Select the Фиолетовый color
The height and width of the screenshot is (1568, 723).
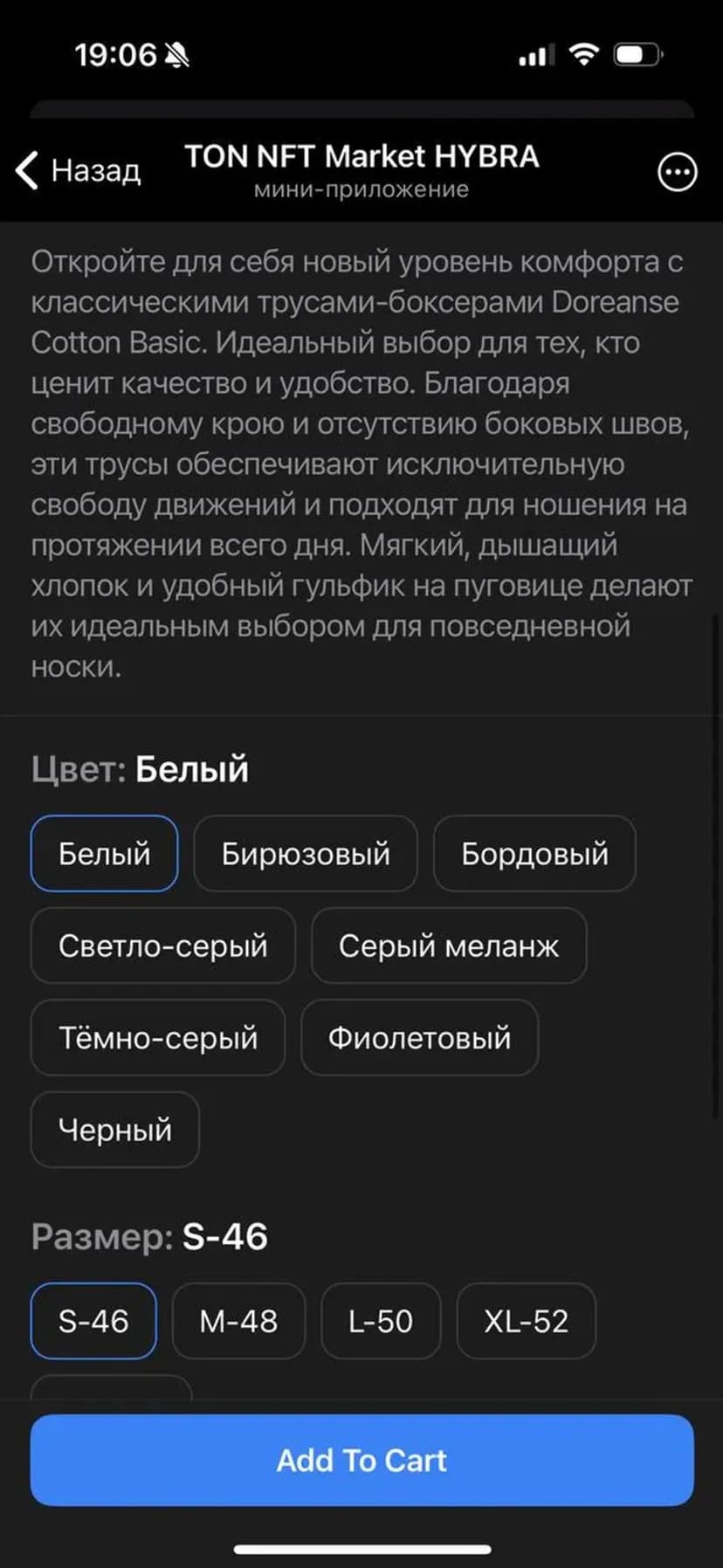coord(419,1037)
